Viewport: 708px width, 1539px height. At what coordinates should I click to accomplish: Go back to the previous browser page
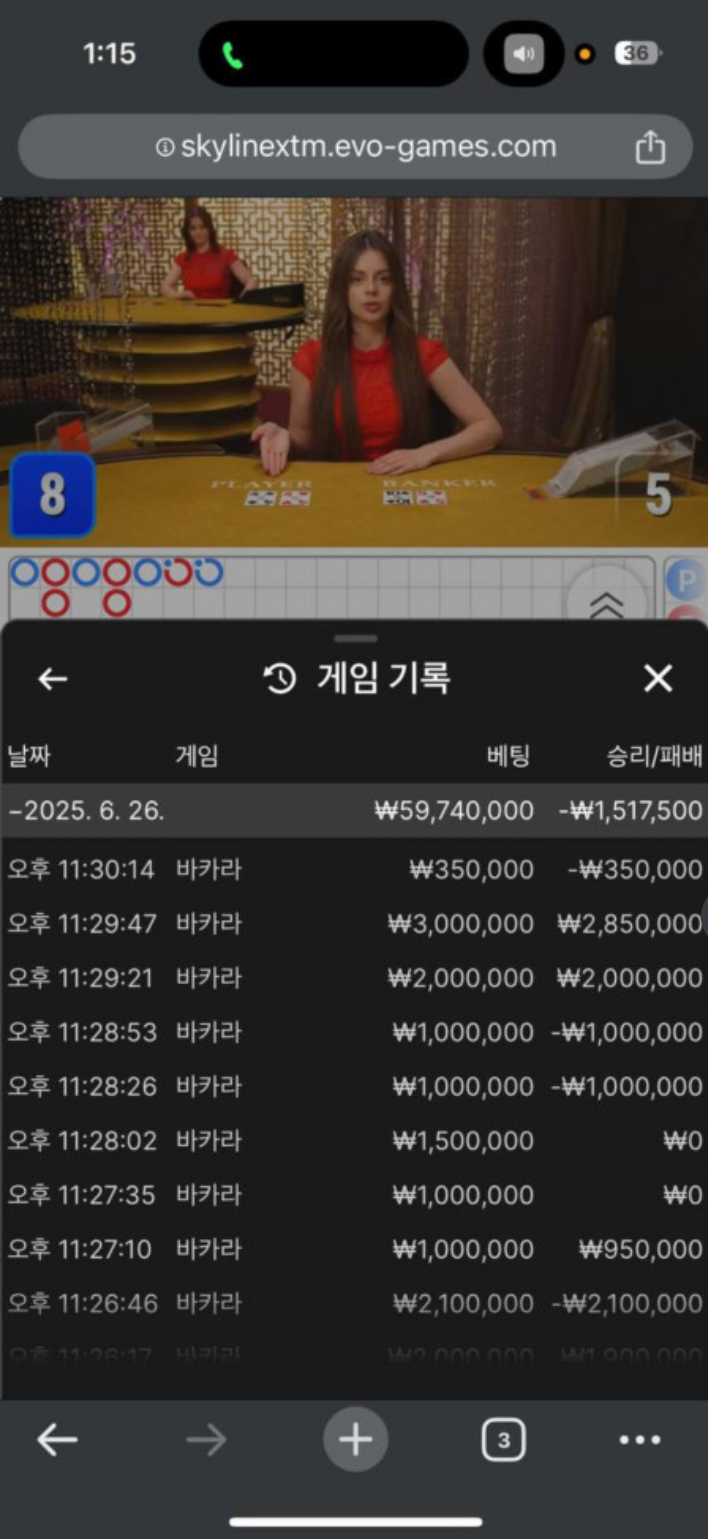(x=57, y=1440)
